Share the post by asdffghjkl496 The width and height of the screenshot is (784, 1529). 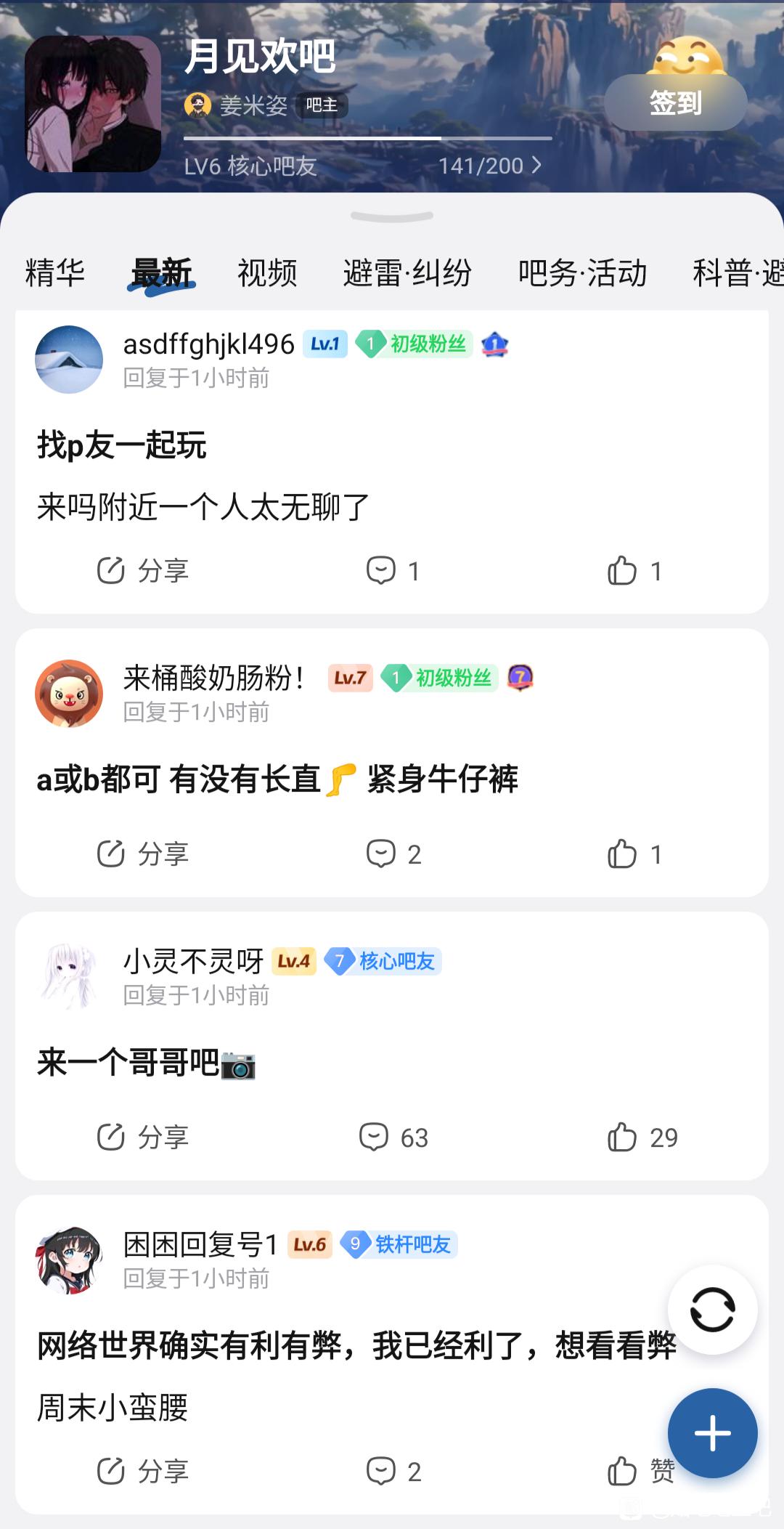pyautogui.click(x=143, y=571)
